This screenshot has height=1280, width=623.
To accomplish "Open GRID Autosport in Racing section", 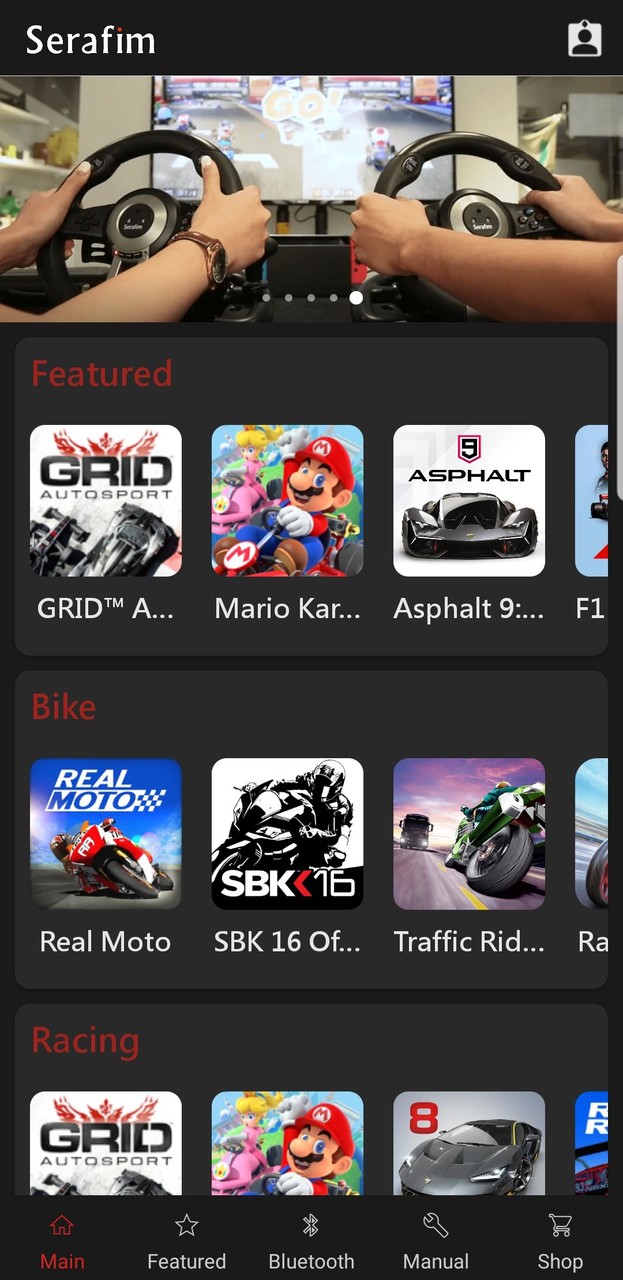I will coord(106,1143).
